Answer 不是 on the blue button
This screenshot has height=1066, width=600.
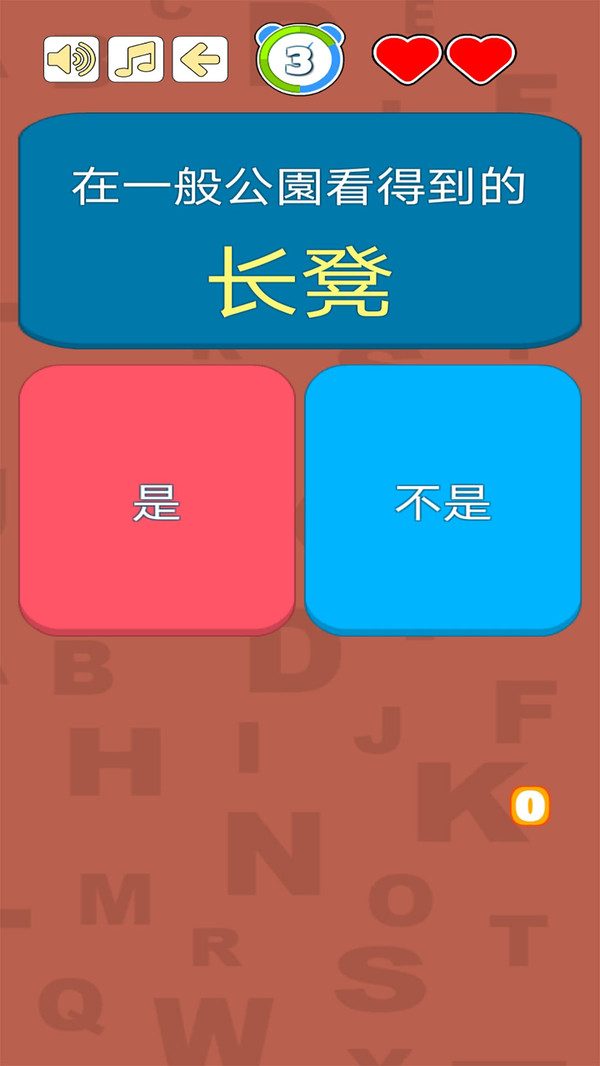click(x=442, y=500)
